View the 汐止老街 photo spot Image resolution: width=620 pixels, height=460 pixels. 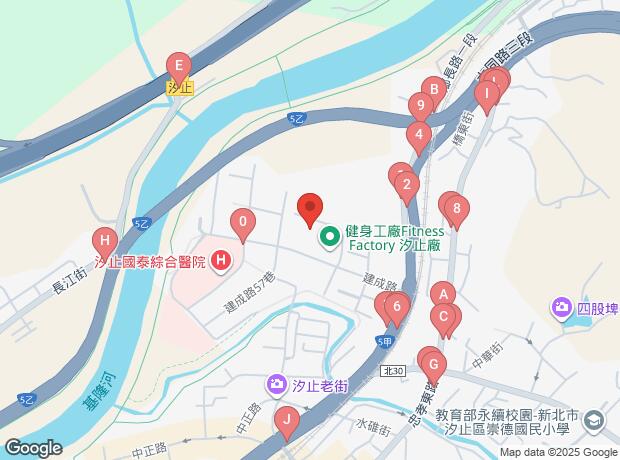coord(276,384)
